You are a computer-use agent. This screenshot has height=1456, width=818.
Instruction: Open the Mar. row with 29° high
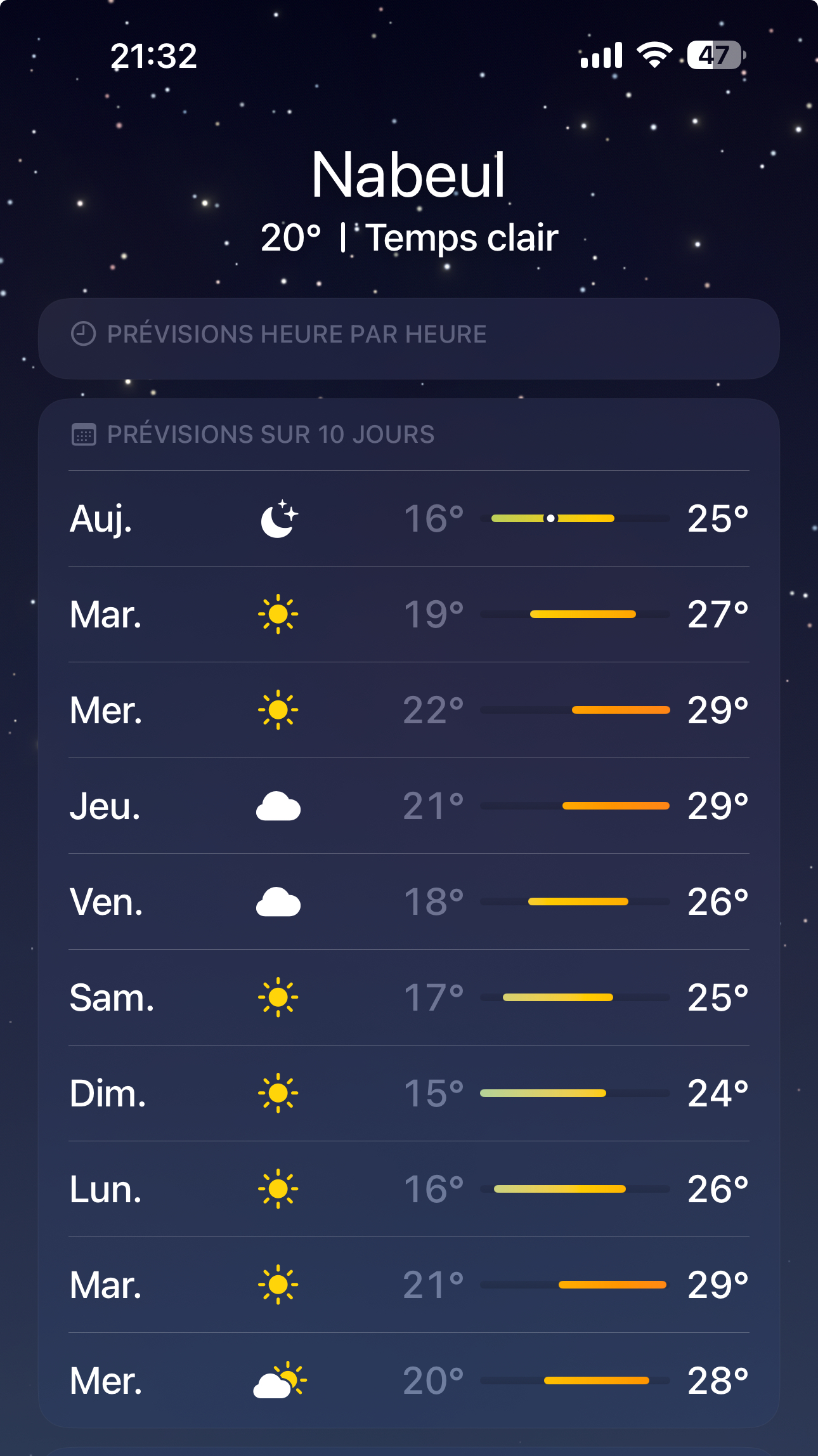coord(409,1285)
